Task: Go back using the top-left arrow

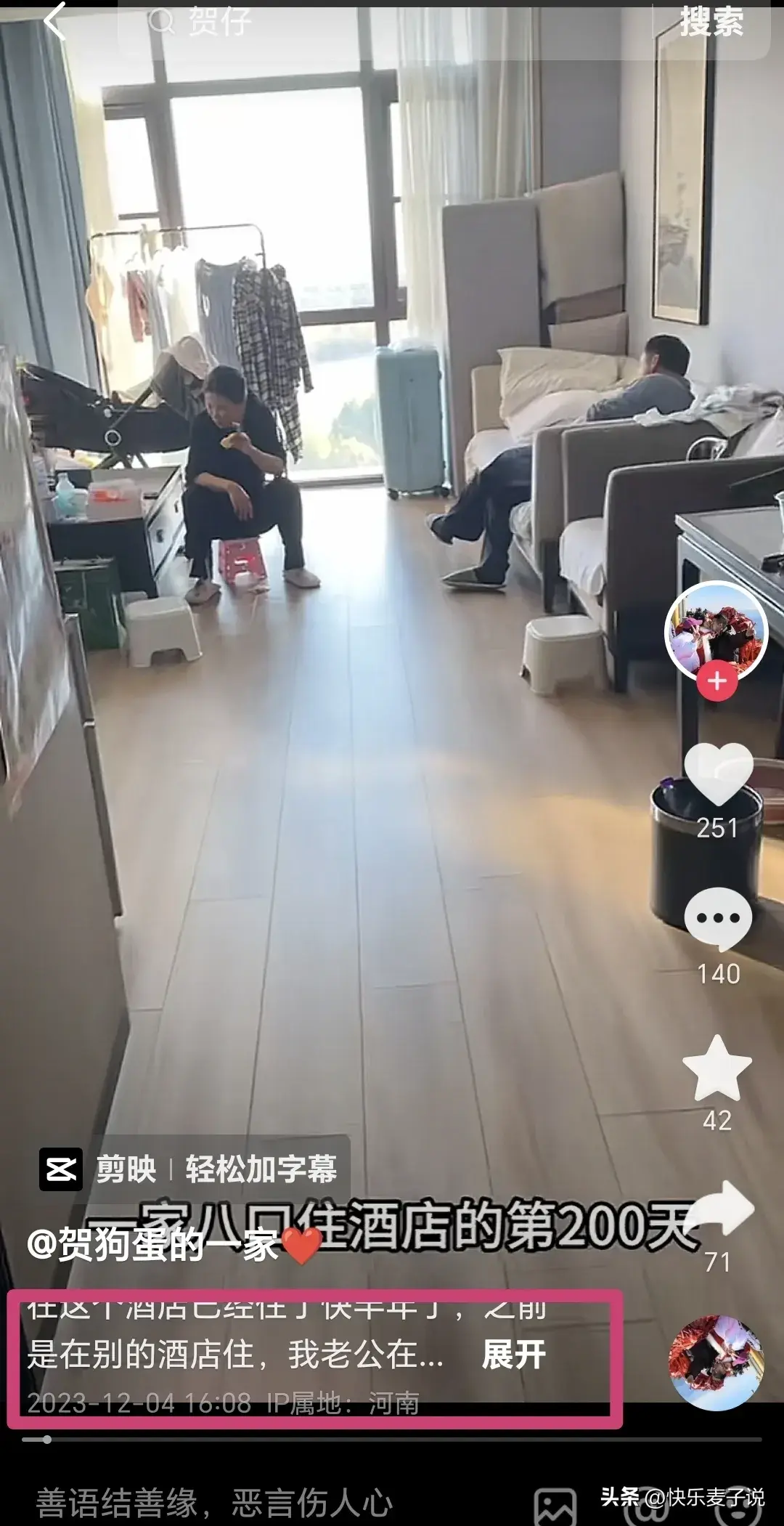Action: point(55,21)
